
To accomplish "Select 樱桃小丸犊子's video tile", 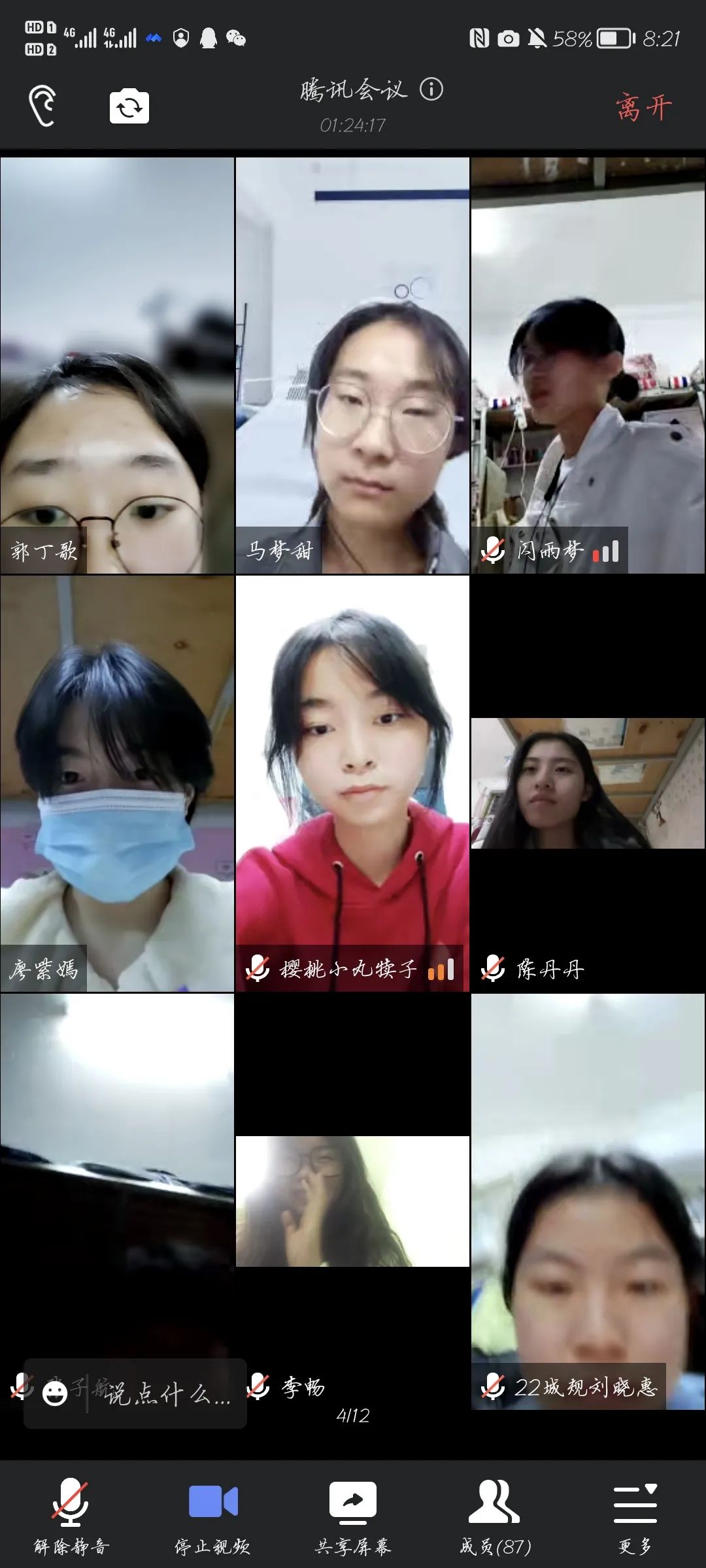I will pyautogui.click(x=352, y=784).
